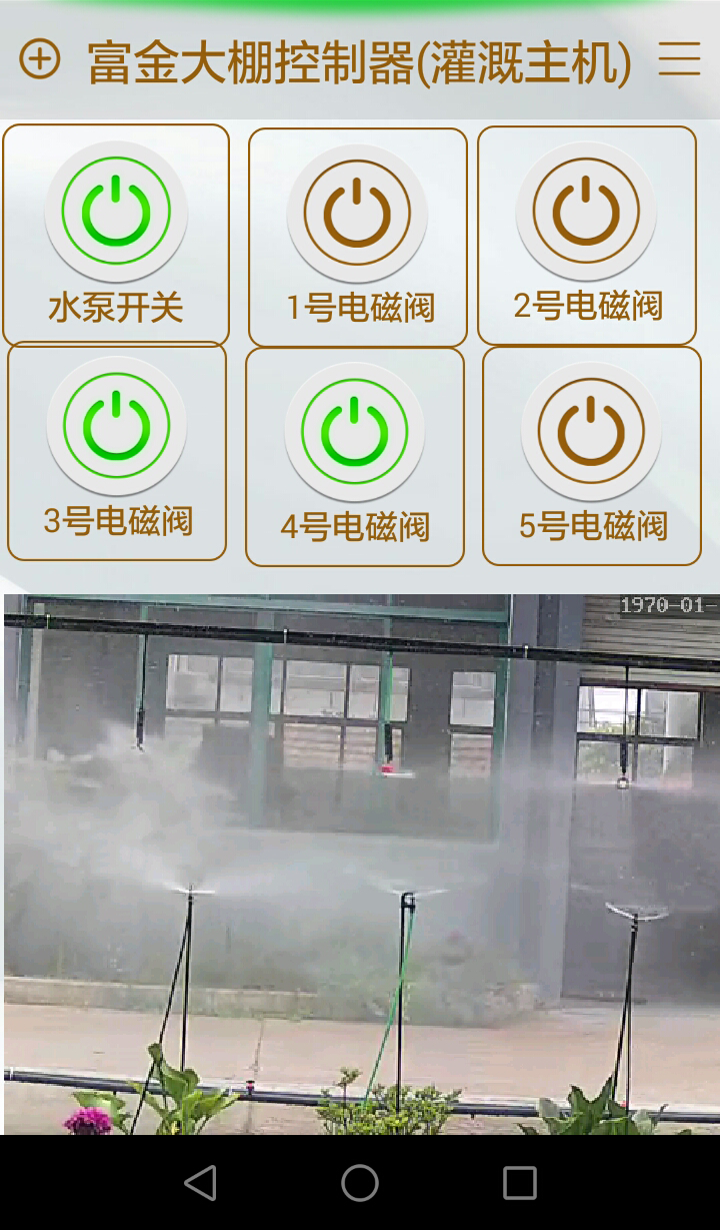Screen dimensions: 720x1230
Task: Enable 5号电磁阀 valve
Action: 591,431
